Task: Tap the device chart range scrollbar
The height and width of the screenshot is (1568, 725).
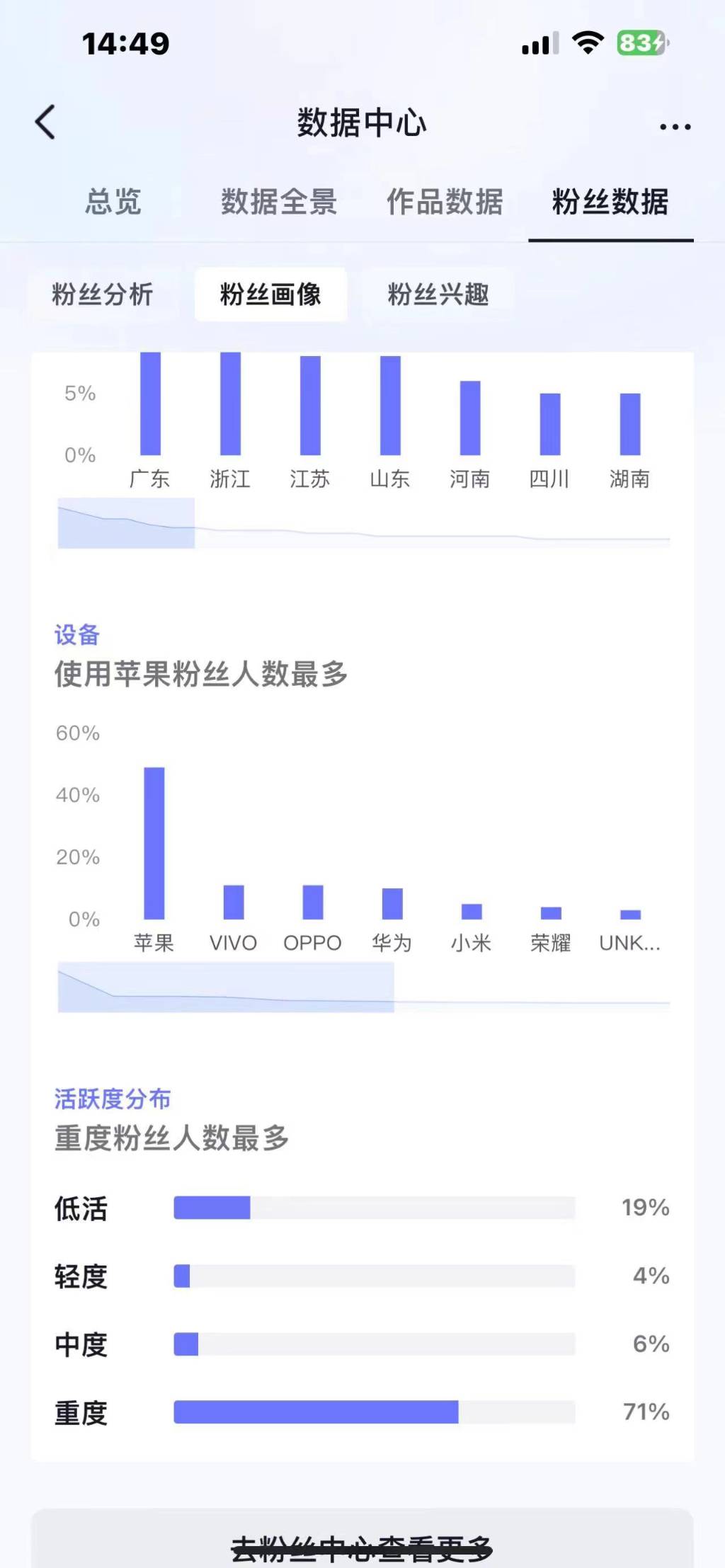Action: click(364, 988)
